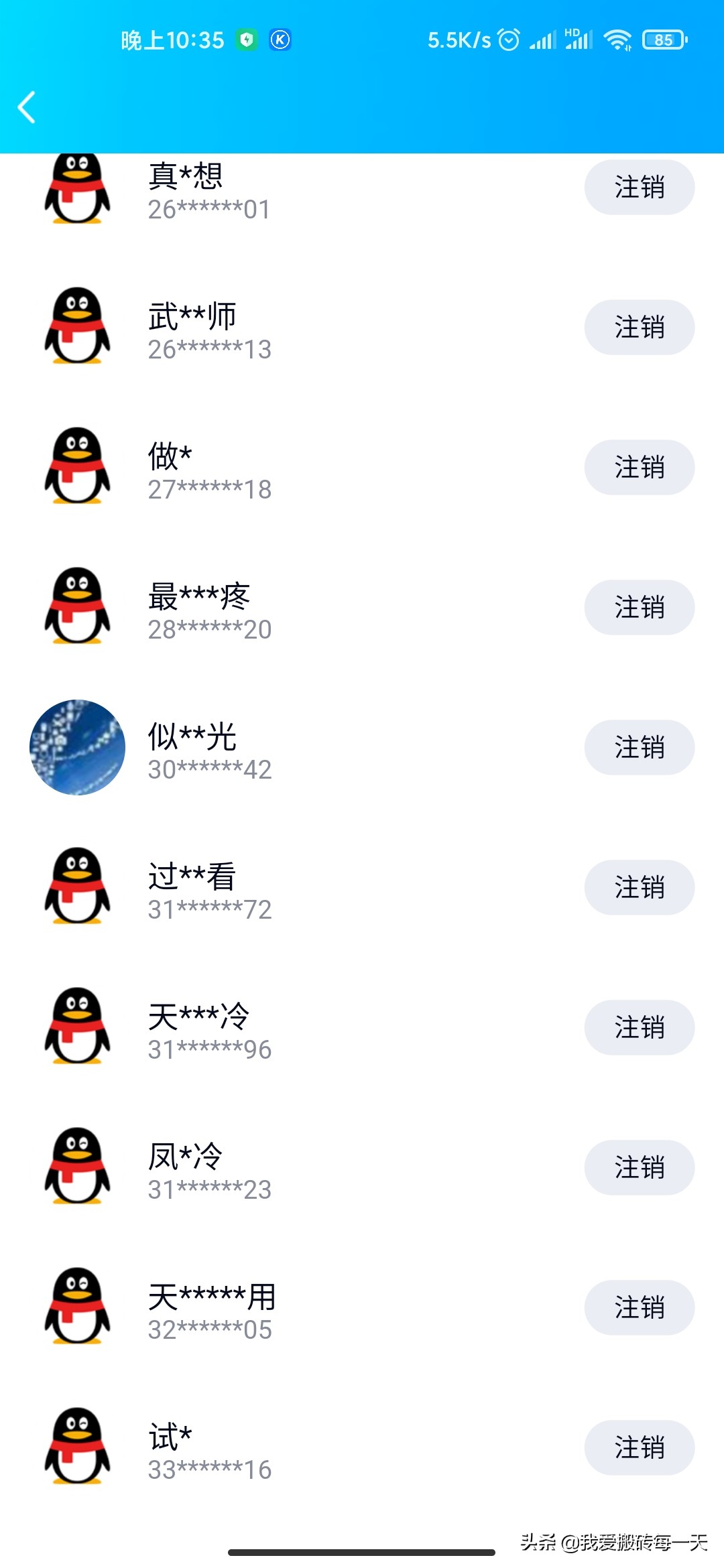Tap the Wi-Fi icon in the status bar

point(619,40)
